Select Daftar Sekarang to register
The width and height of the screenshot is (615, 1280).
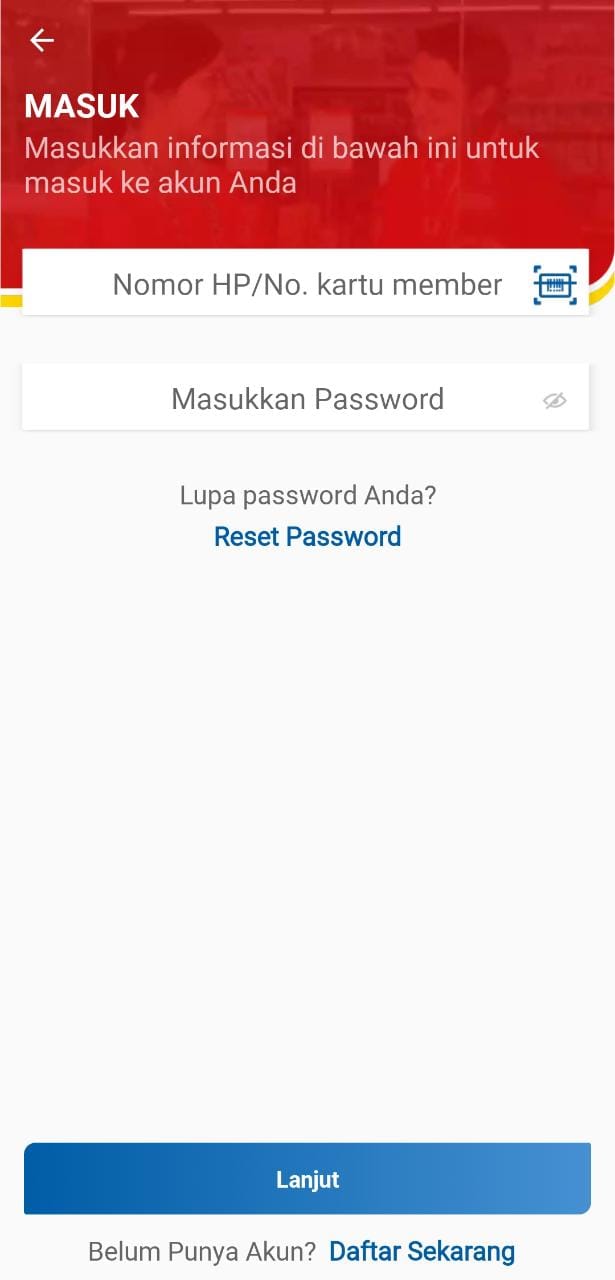(422, 1251)
